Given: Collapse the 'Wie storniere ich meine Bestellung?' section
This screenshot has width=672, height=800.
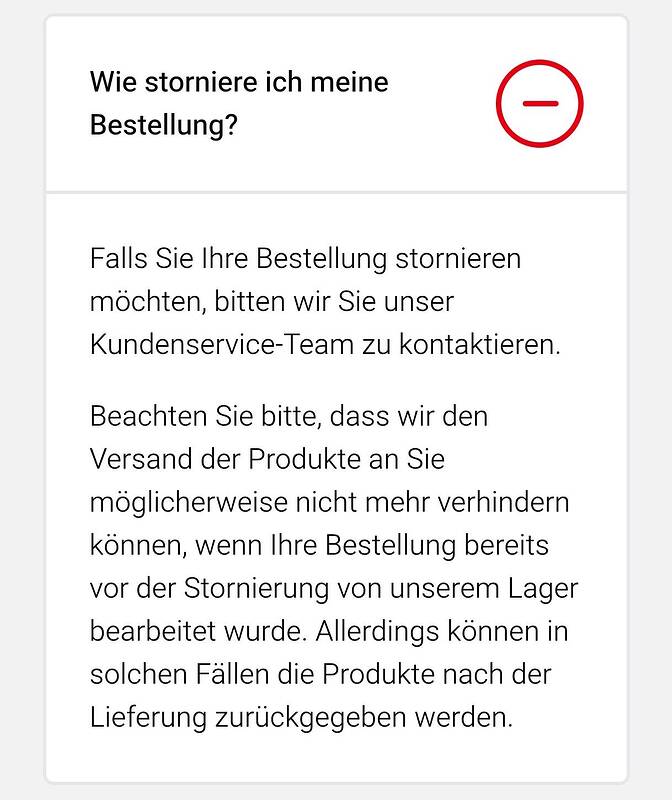Looking at the screenshot, I should click(x=539, y=104).
